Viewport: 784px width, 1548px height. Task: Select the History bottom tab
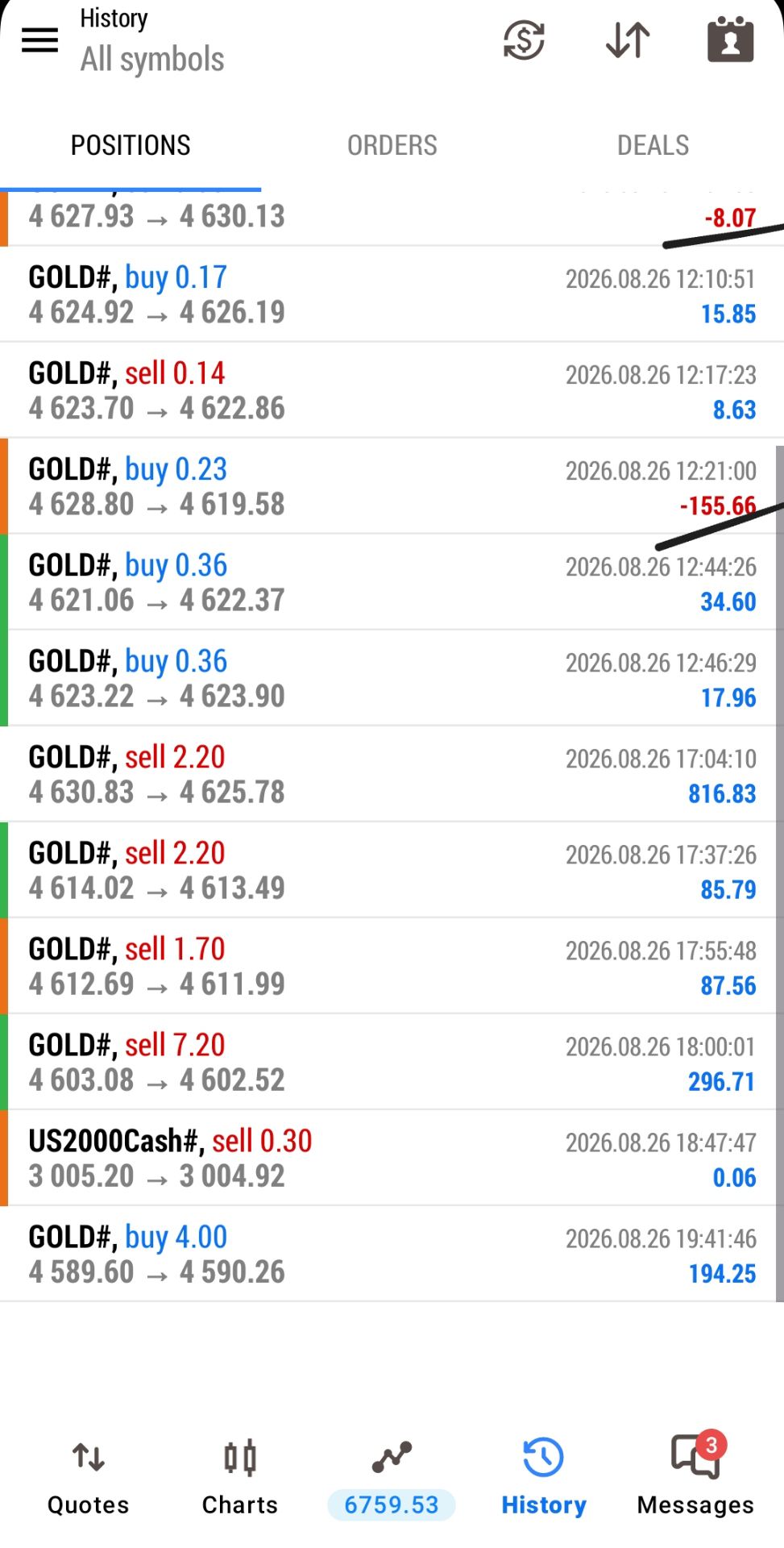[544, 1477]
